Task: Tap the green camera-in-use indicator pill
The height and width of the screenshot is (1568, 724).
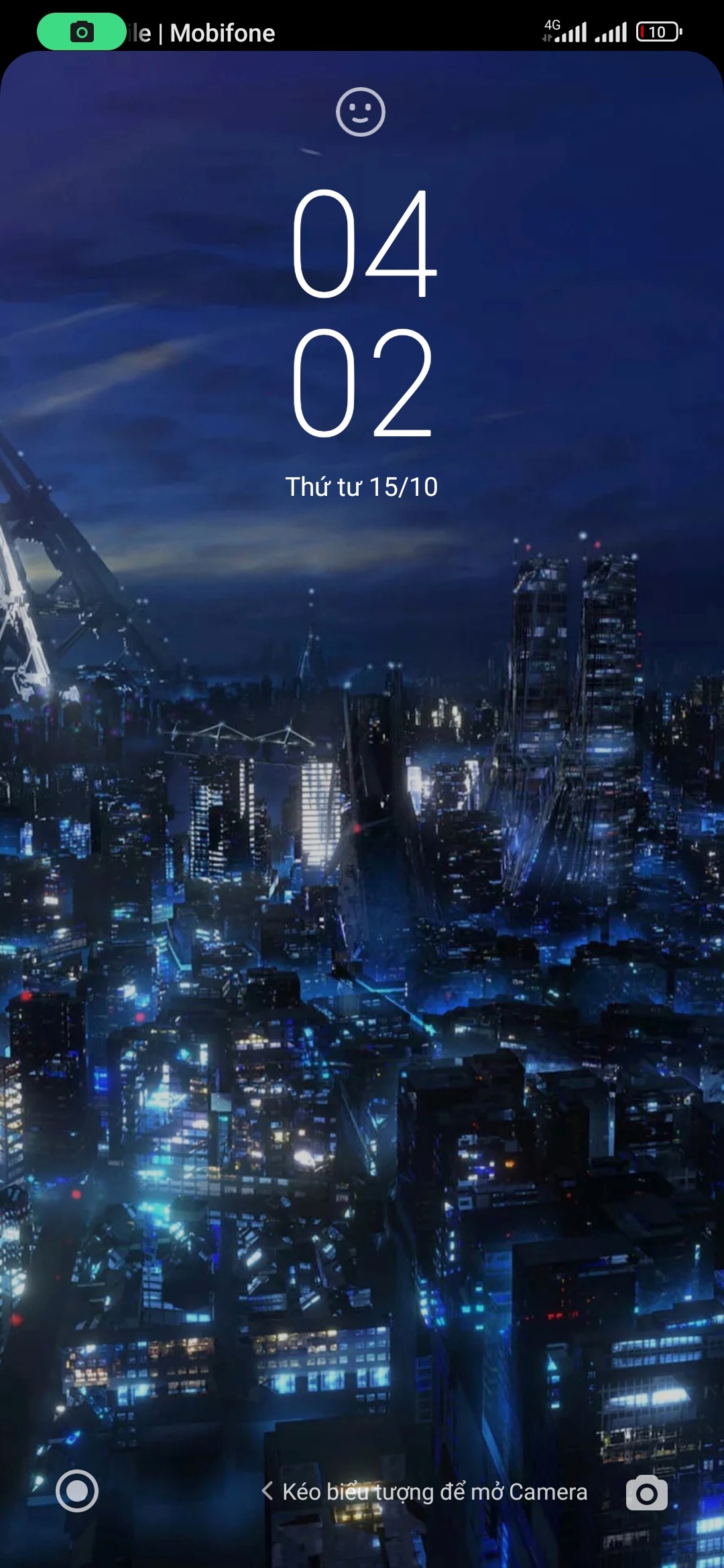Action: [x=82, y=31]
